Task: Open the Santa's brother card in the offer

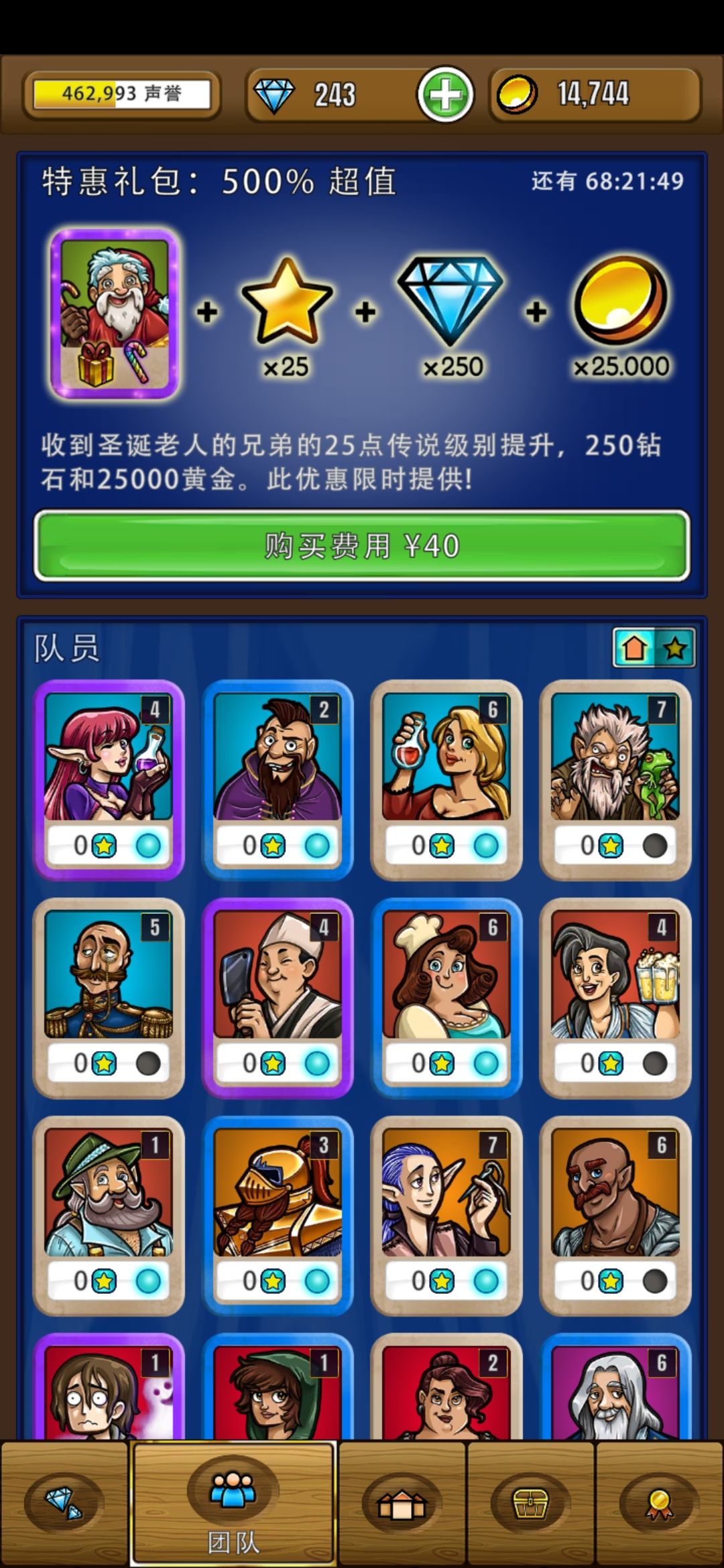Action: 114,314
